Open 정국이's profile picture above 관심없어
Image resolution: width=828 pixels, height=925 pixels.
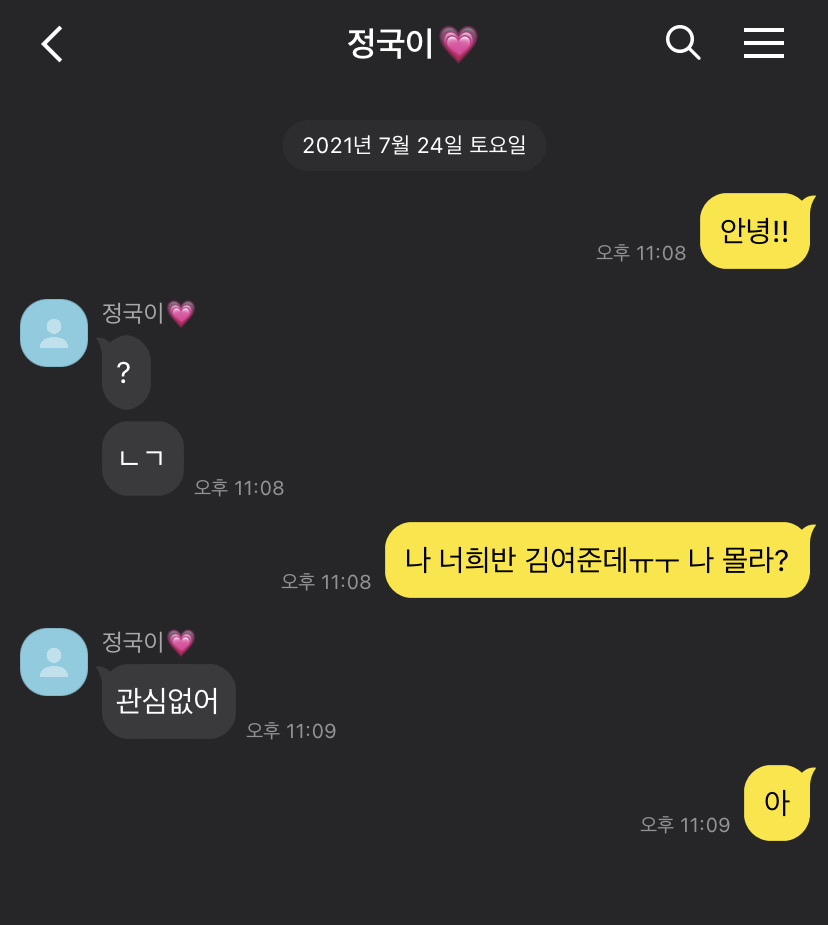click(54, 662)
